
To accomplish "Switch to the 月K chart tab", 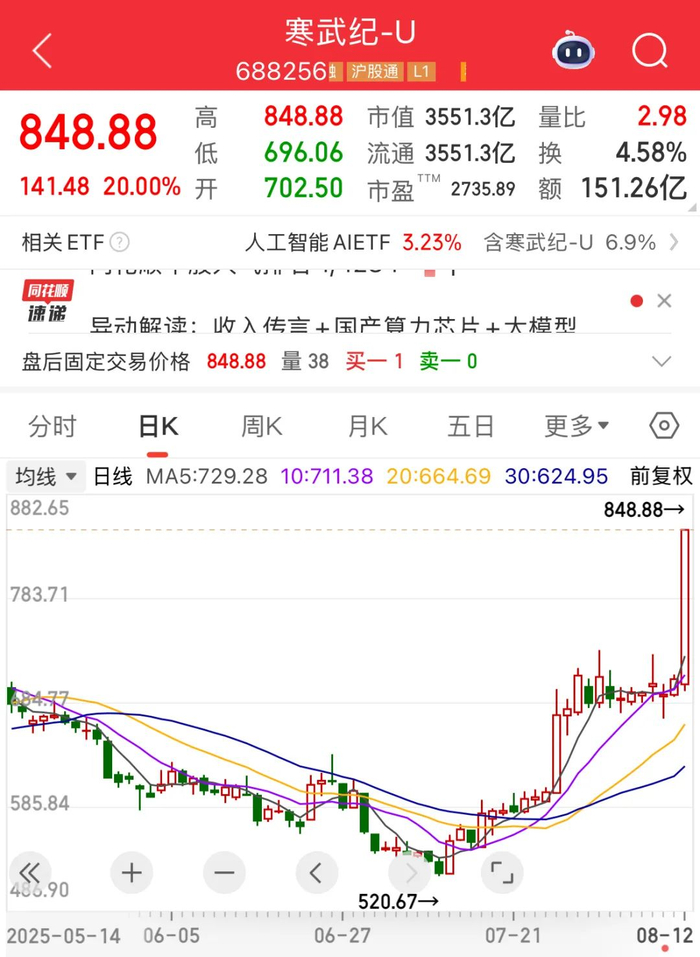I will tap(367, 427).
